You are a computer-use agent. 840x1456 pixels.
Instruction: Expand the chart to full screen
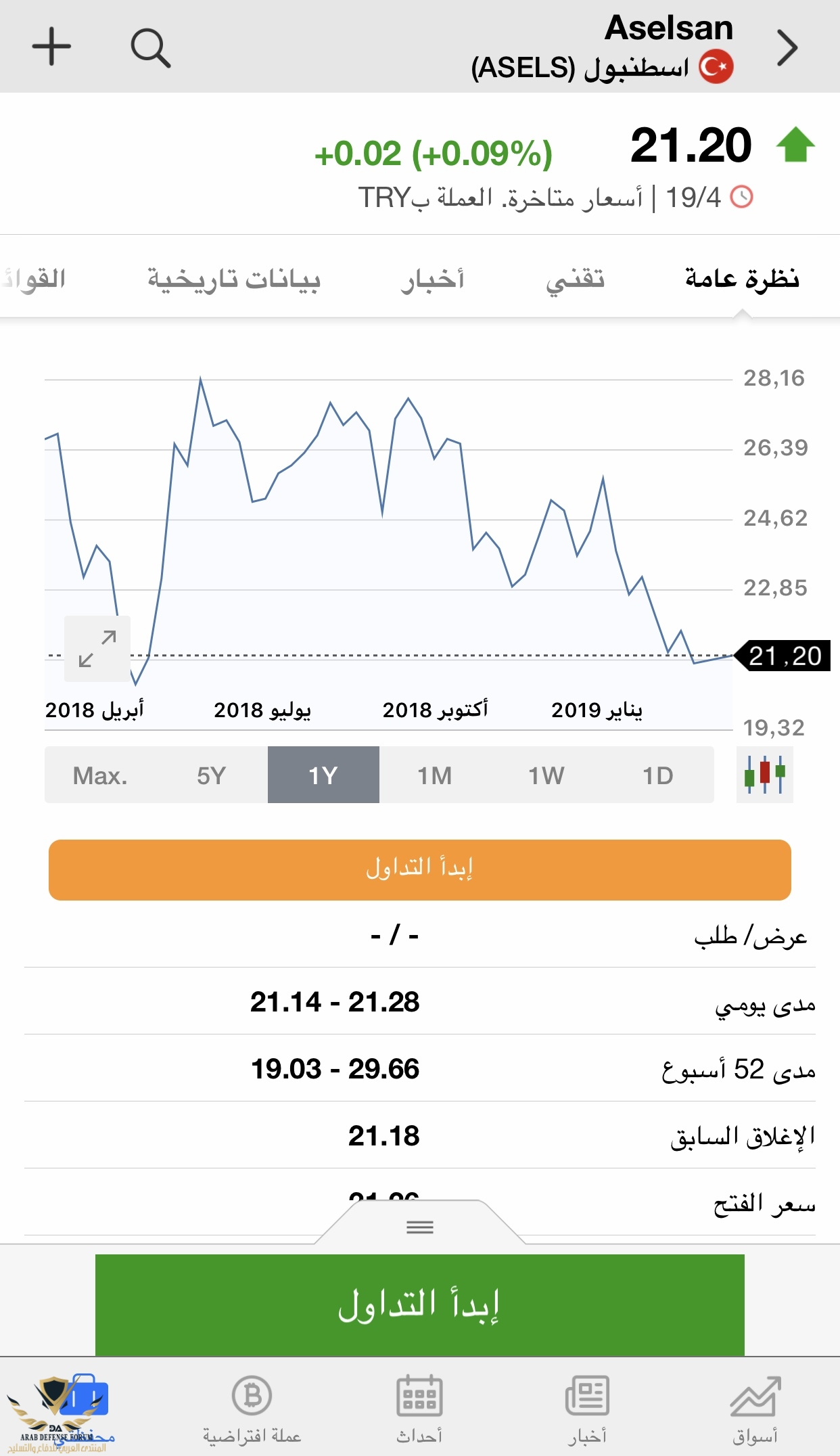point(97,648)
